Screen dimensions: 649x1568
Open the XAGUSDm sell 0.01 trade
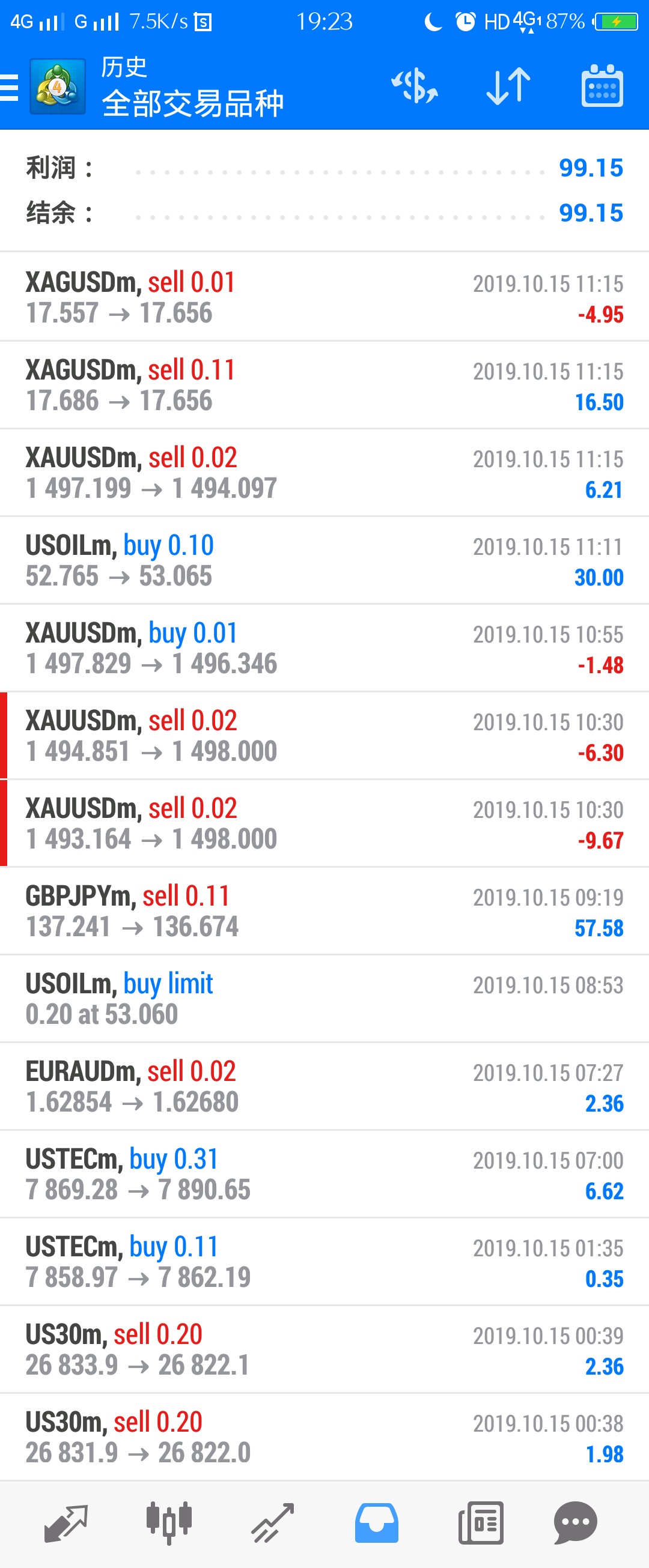[324, 297]
